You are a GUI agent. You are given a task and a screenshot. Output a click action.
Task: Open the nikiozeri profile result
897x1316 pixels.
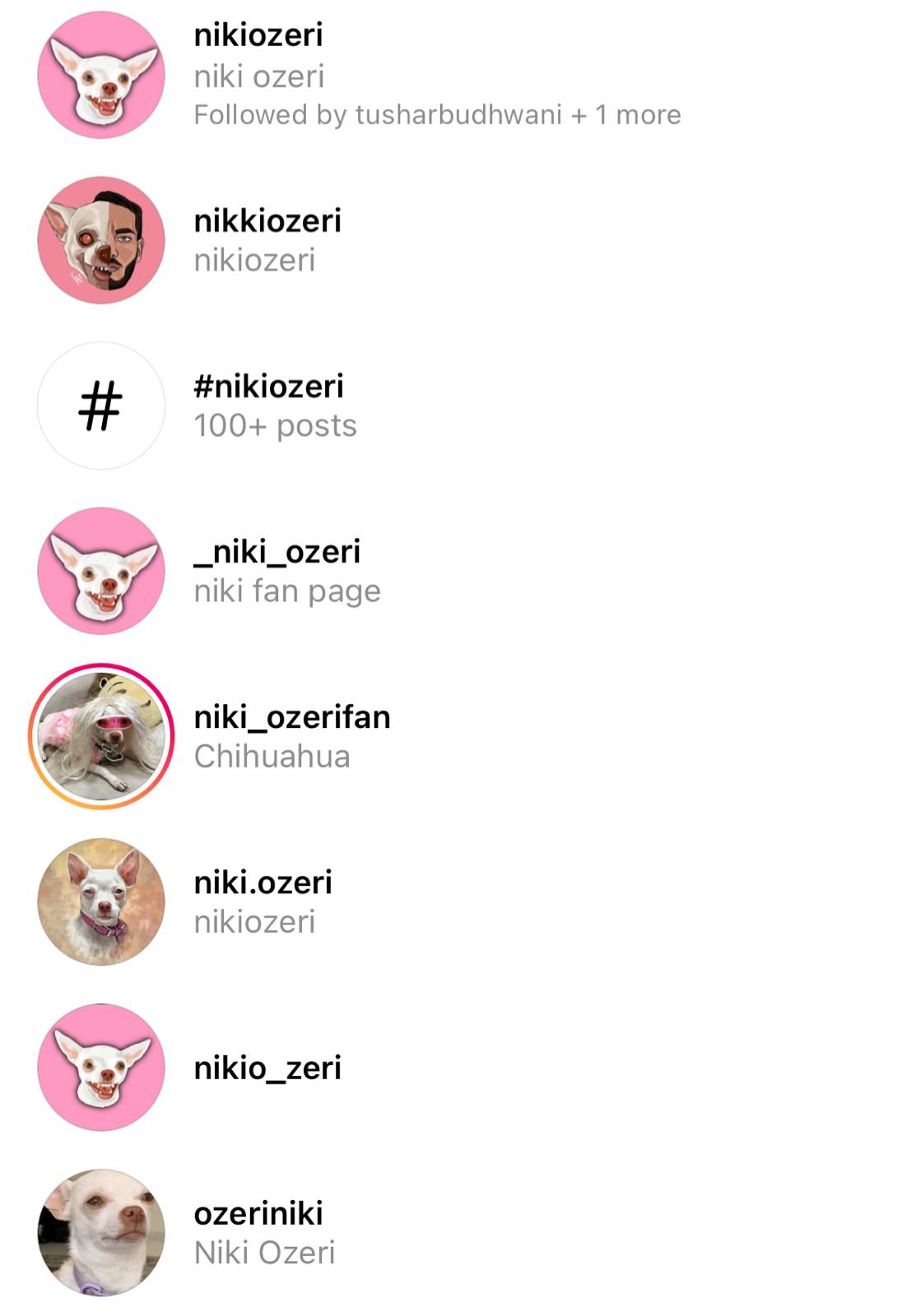[x=258, y=36]
